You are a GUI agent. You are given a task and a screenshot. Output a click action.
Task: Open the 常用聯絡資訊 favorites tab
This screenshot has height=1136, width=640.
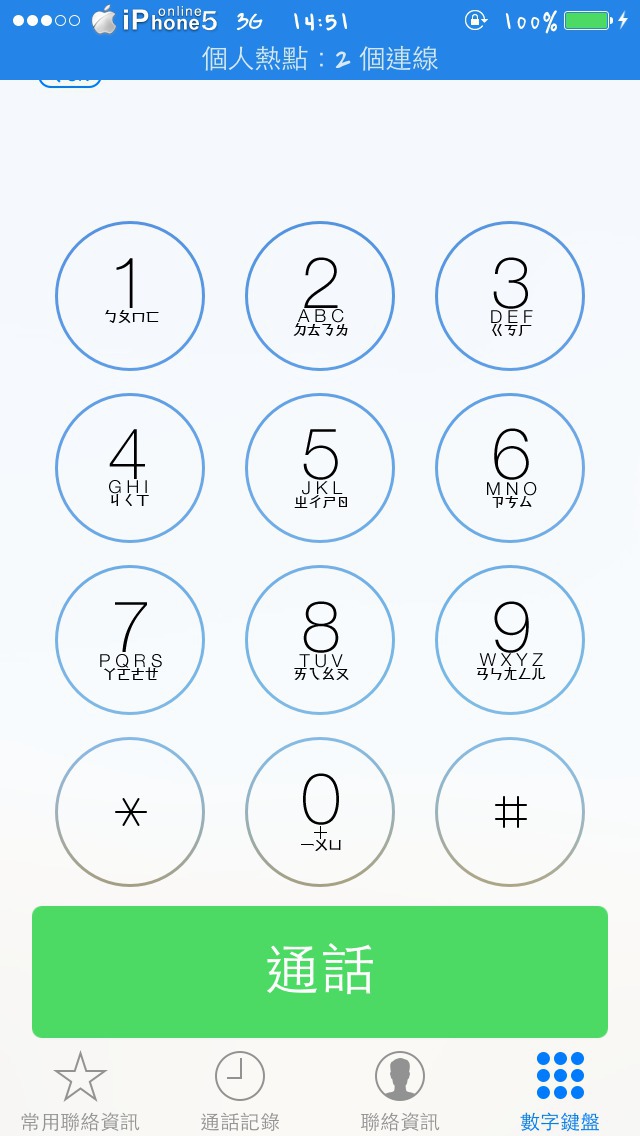point(80,1091)
